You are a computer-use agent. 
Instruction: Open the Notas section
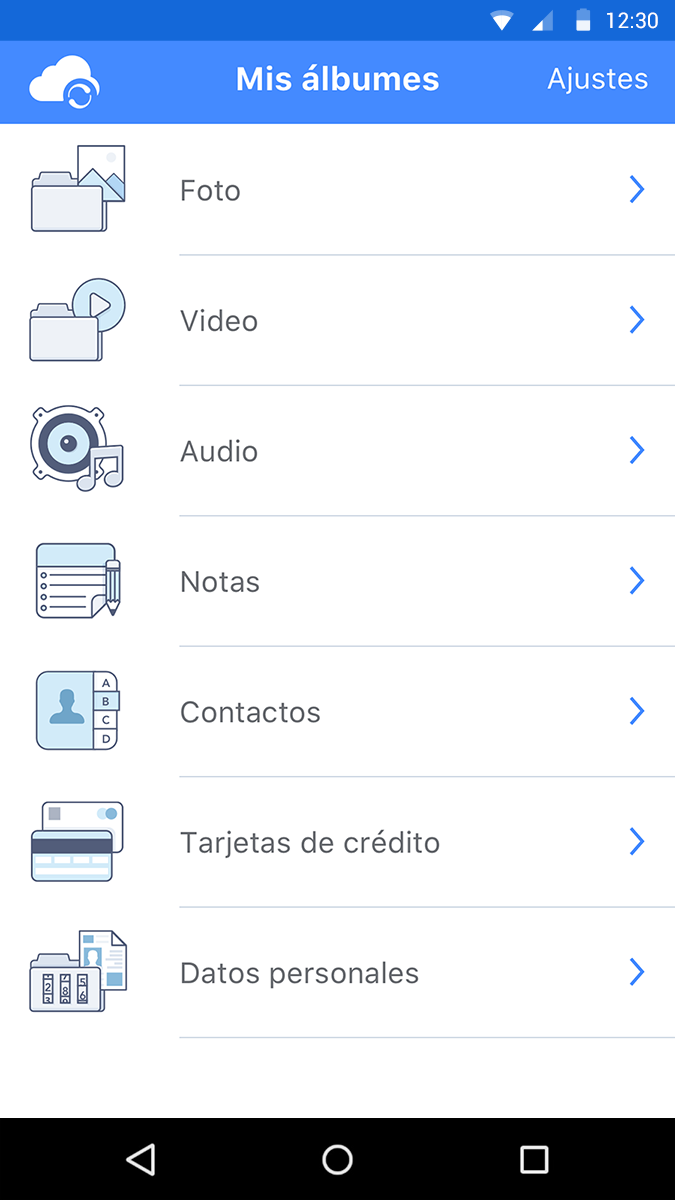click(337, 581)
